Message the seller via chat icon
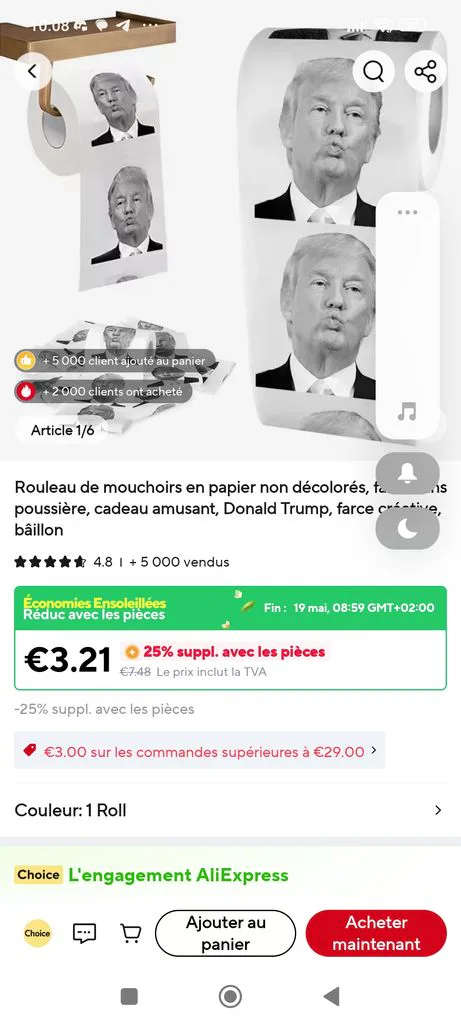Image resolution: width=461 pixels, height=1024 pixels. 84,933
